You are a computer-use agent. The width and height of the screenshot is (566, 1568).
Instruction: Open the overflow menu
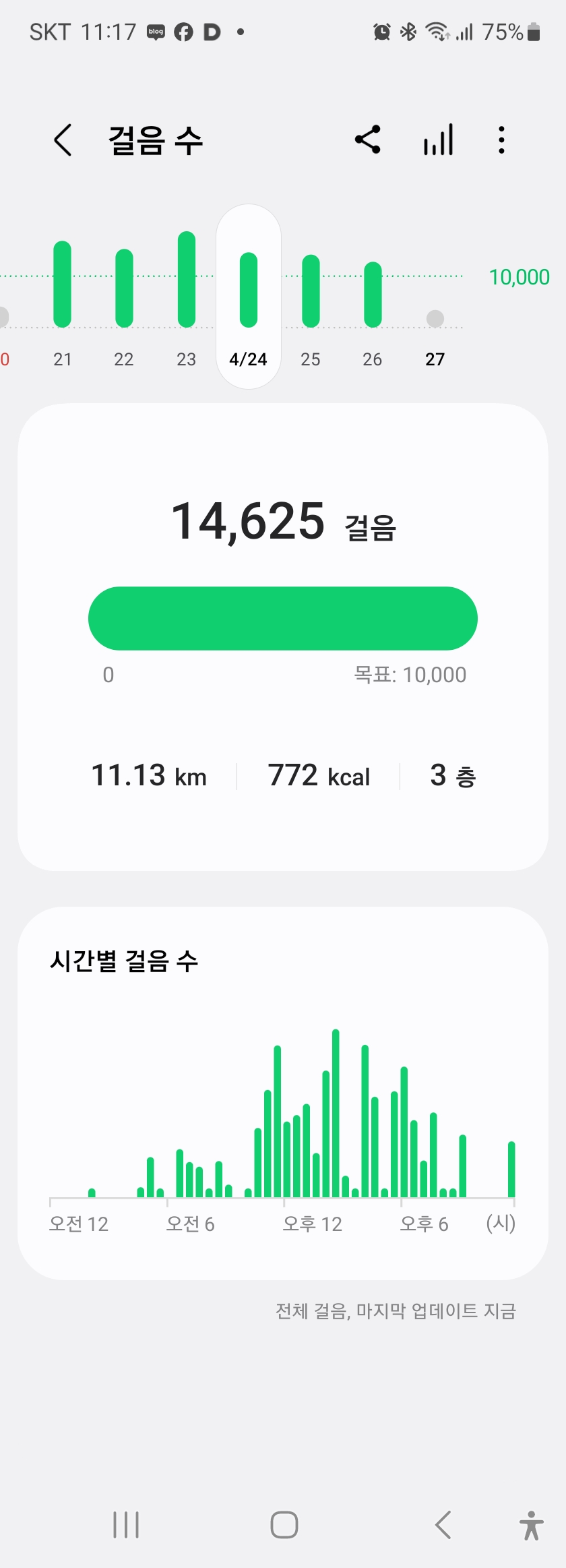501,140
